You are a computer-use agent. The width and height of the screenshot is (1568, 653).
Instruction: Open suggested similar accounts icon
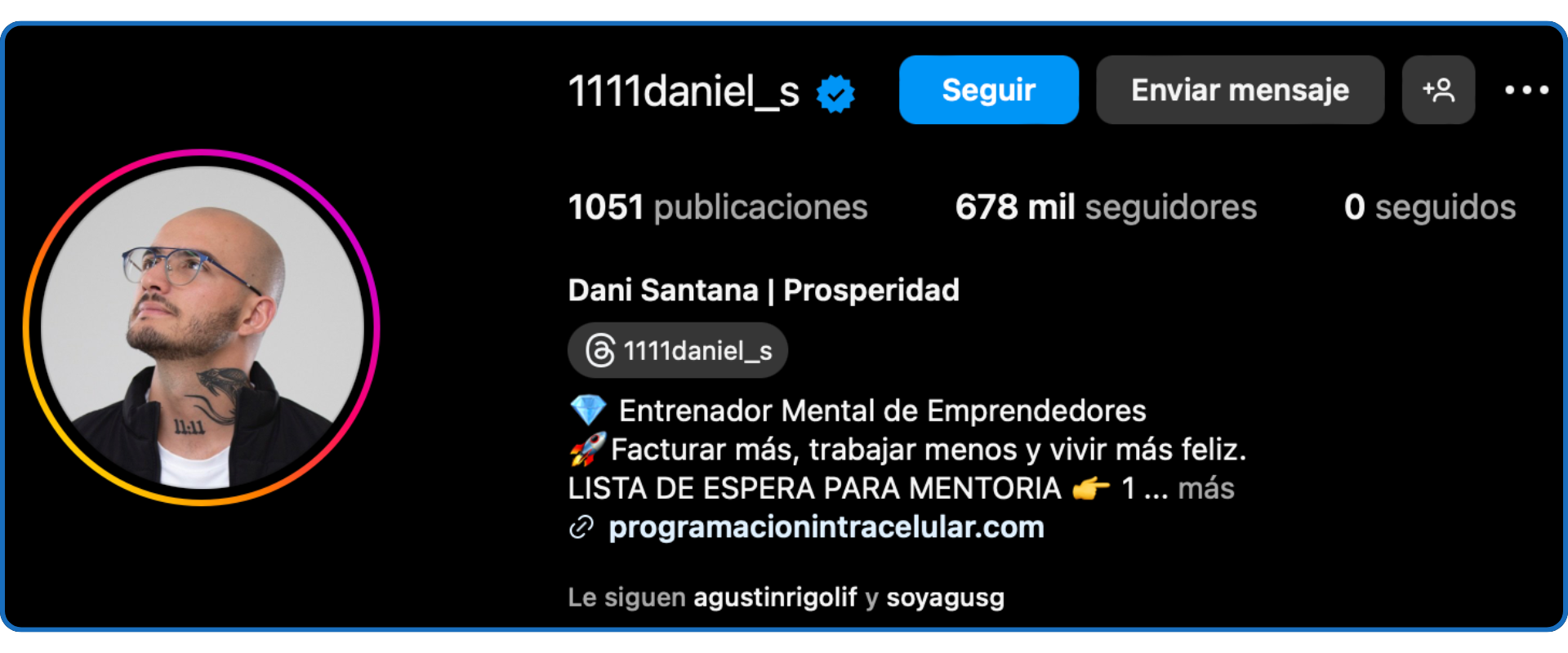[x=1438, y=90]
